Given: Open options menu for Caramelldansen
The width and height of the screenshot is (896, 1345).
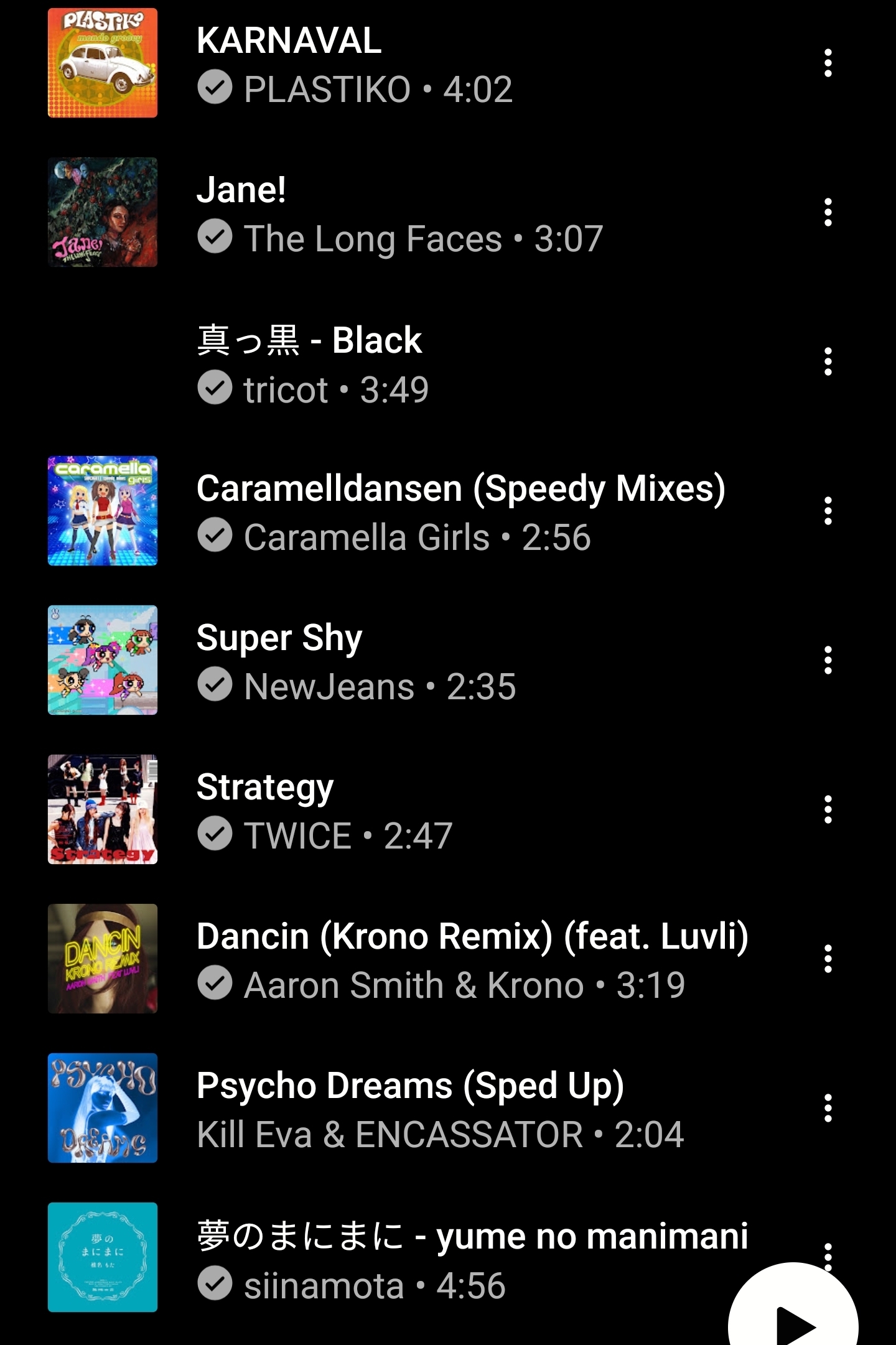Looking at the screenshot, I should pos(828,511).
